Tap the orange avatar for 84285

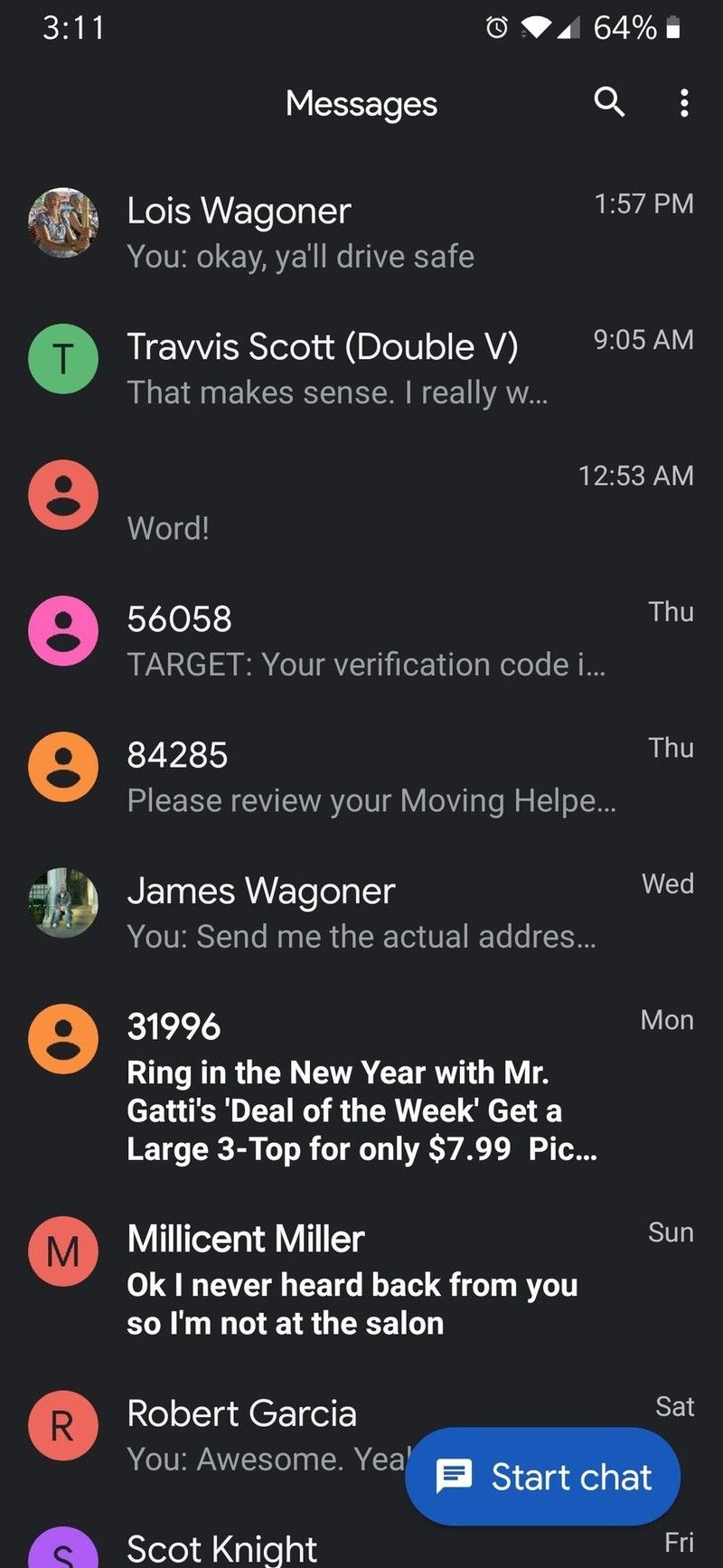point(63,766)
